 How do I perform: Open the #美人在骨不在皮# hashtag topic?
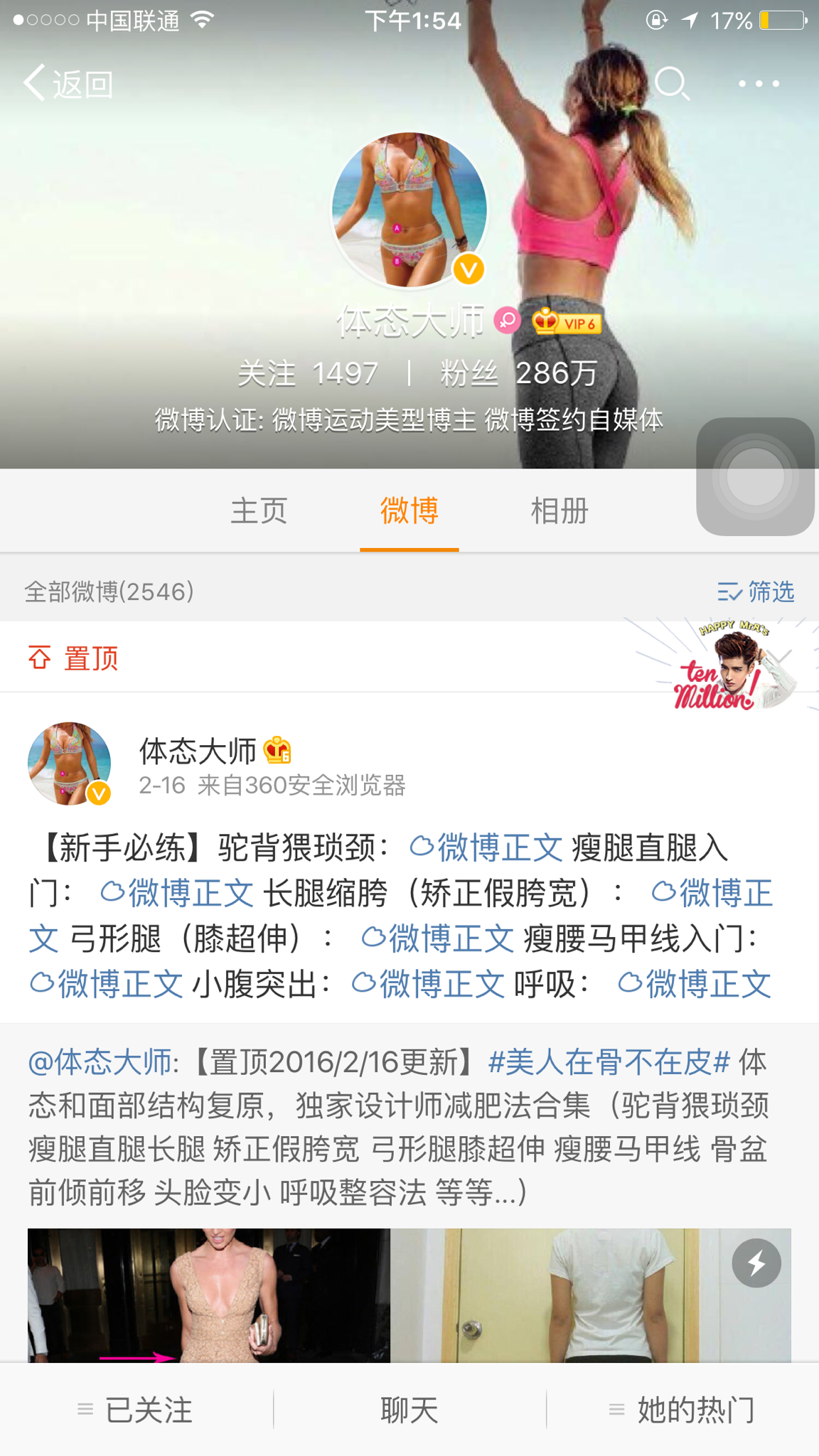point(609,1062)
